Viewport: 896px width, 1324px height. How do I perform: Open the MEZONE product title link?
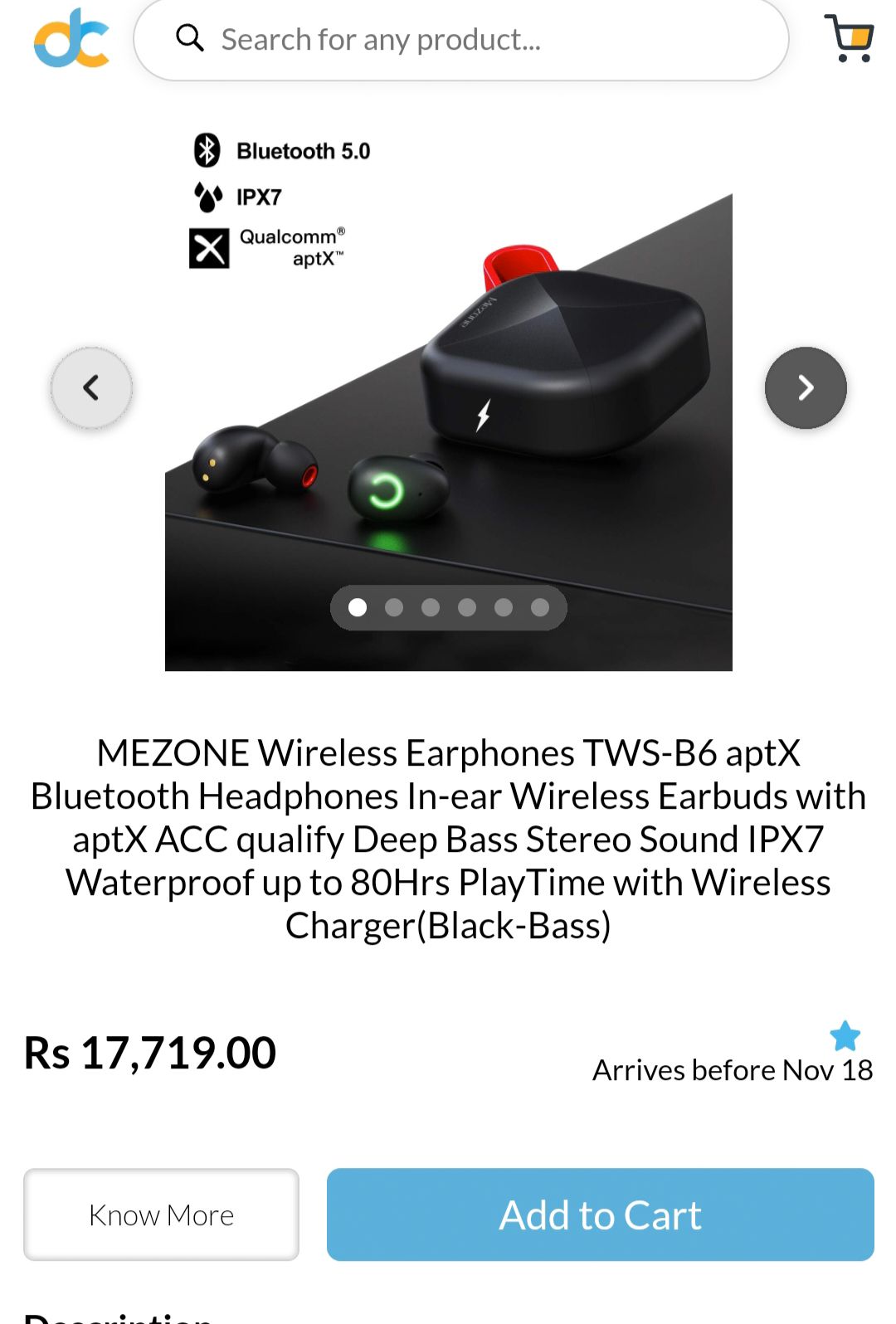[448, 838]
